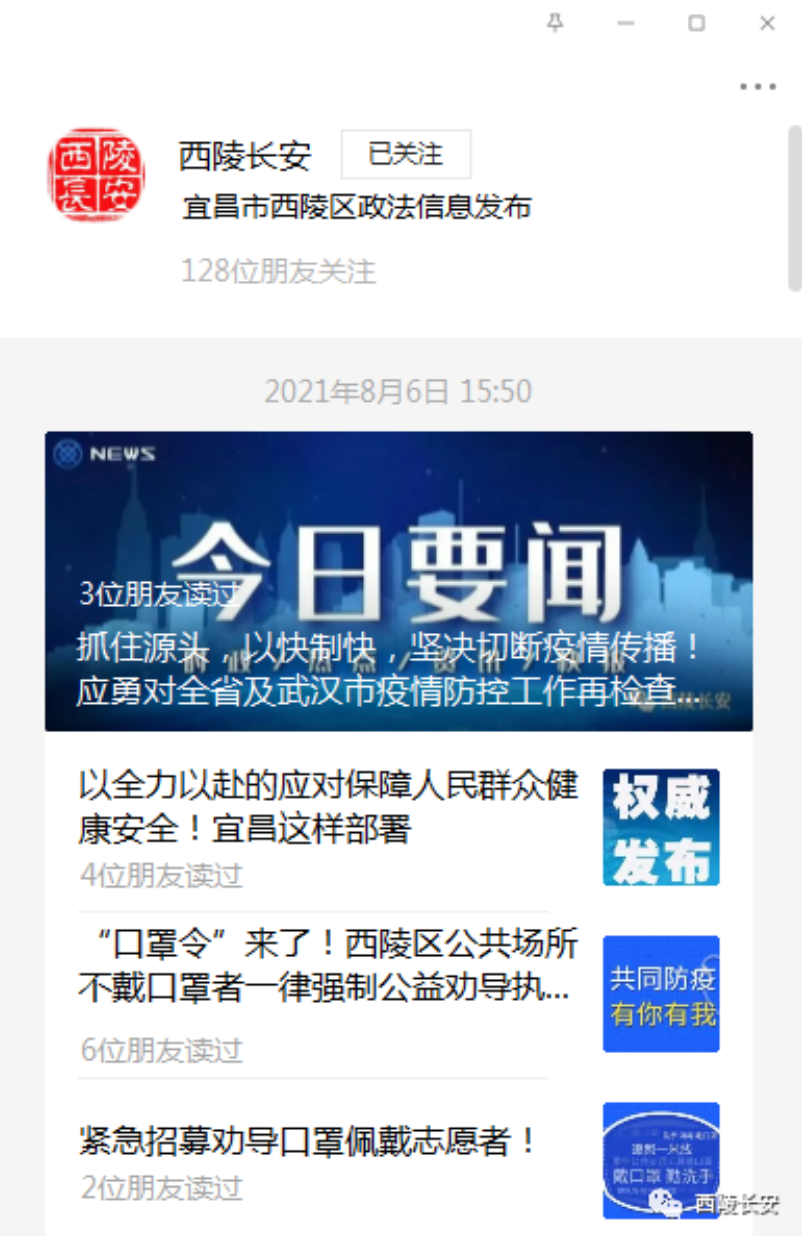Viewport: 802px width, 1236px height.
Task: Open the 今日要闻 headline article card
Action: point(398,581)
